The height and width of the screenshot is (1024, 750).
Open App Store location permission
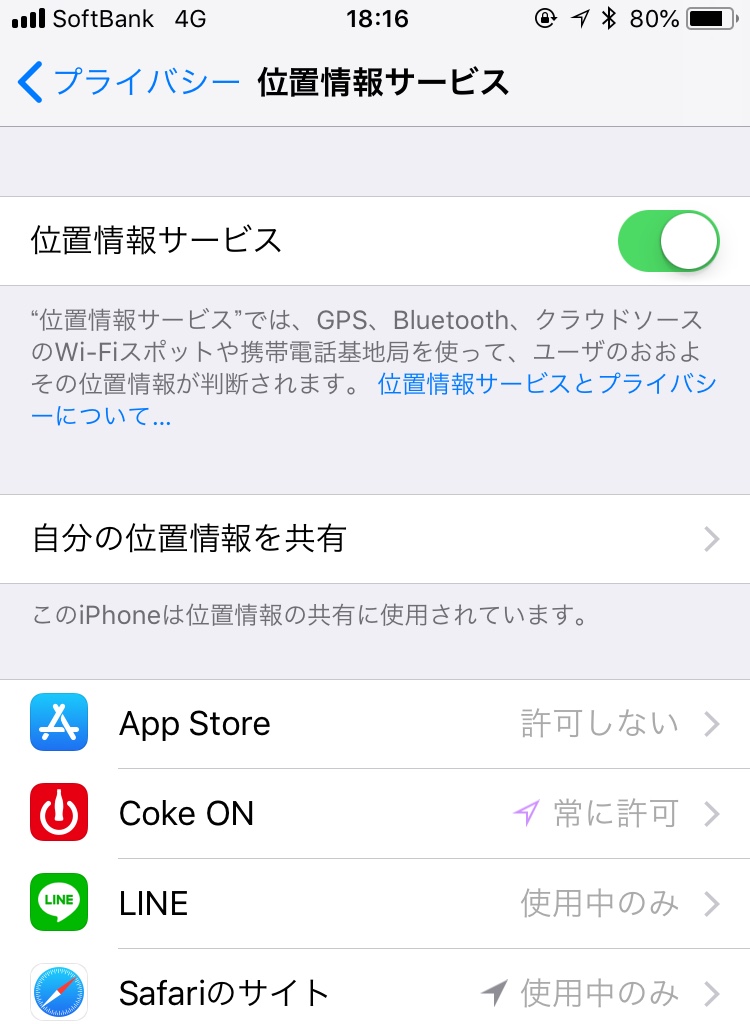point(375,724)
